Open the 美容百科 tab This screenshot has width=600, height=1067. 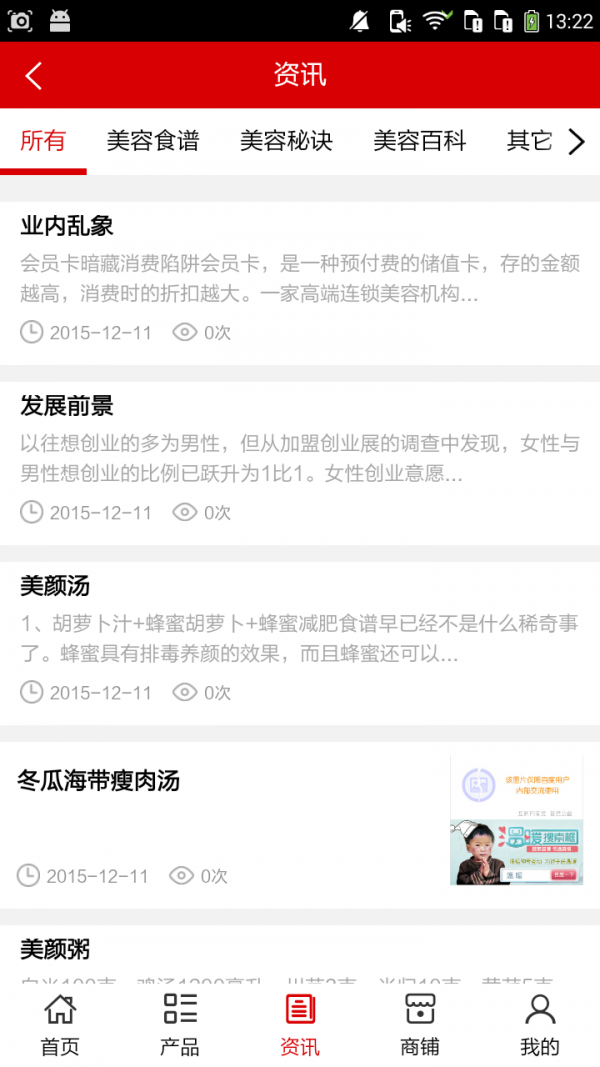[420, 141]
